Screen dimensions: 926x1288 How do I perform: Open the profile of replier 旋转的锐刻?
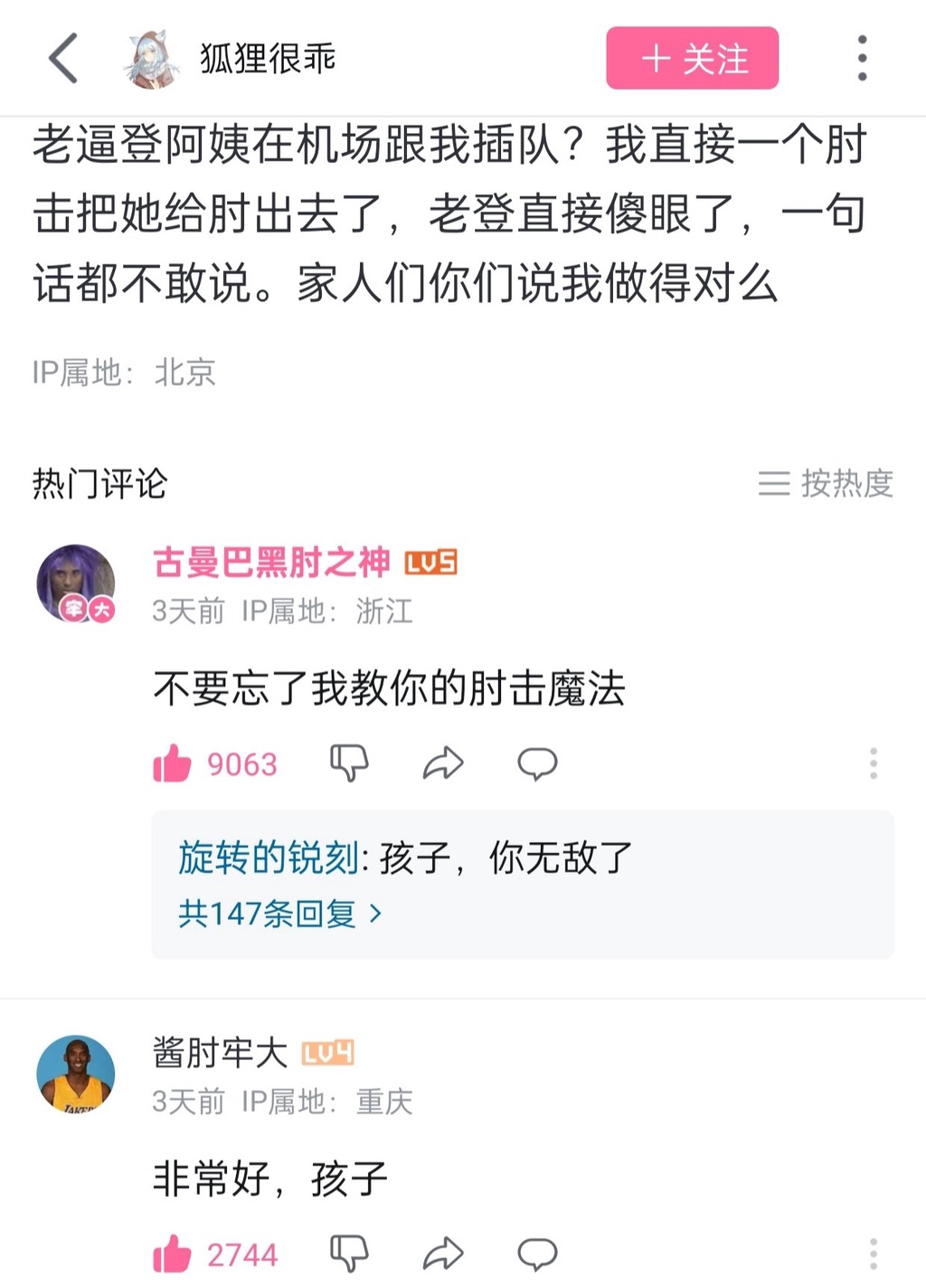pyautogui.click(x=268, y=857)
